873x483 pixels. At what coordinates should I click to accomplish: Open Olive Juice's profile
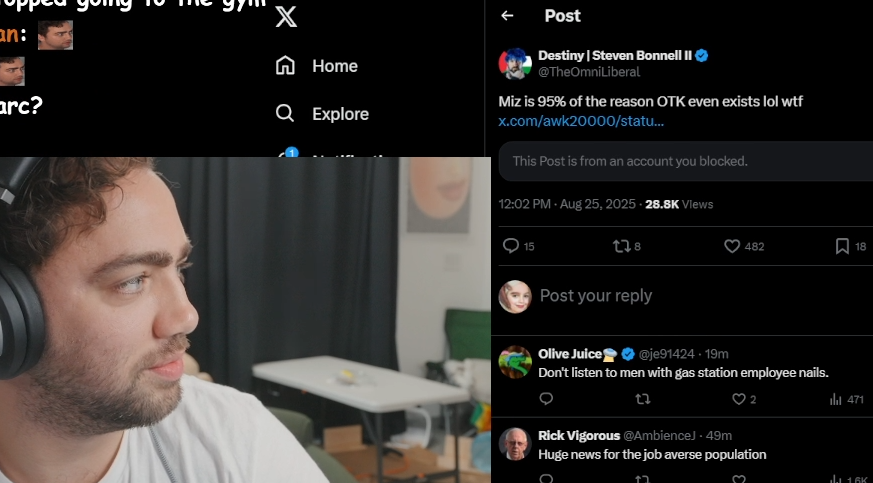tap(570, 354)
